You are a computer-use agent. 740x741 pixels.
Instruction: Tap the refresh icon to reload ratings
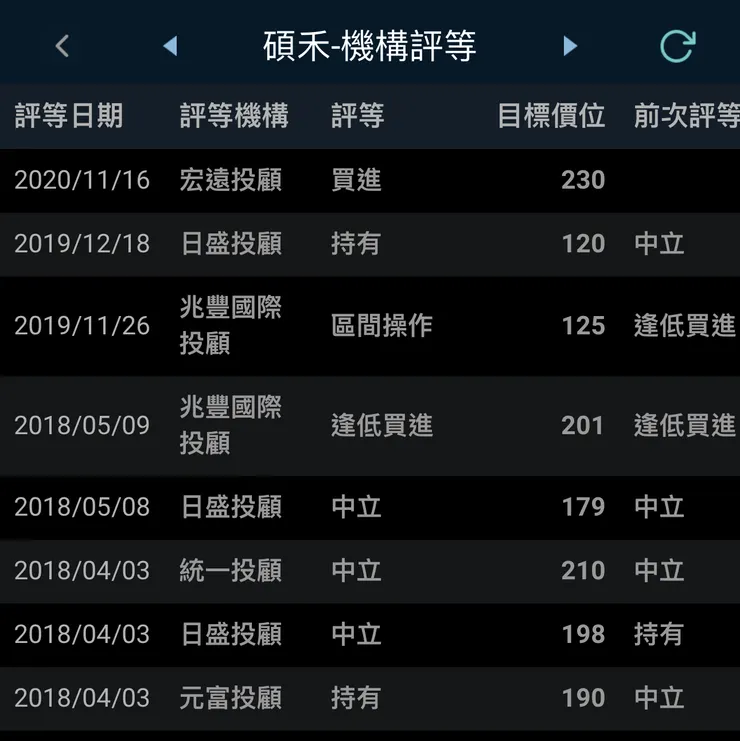coord(678,45)
